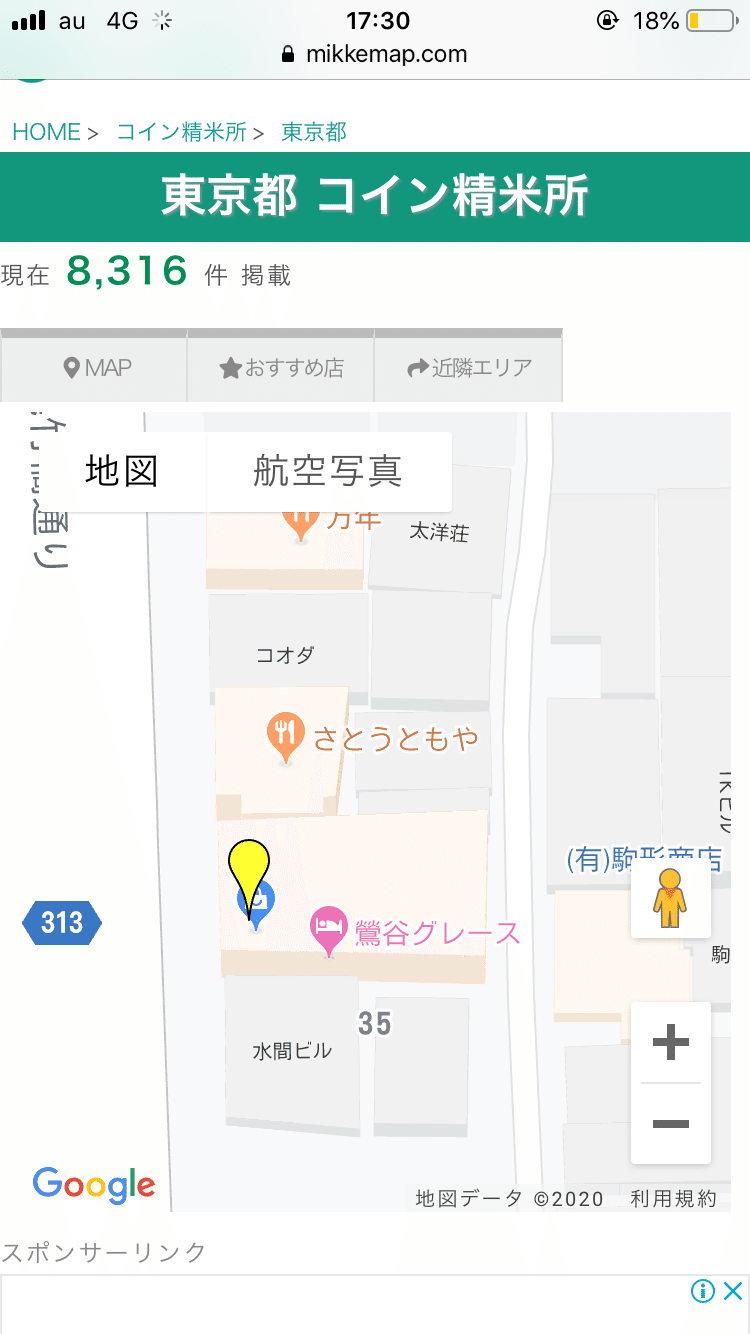Switch map to 航空写真 satellite view
The height and width of the screenshot is (1334, 750).
click(x=330, y=471)
